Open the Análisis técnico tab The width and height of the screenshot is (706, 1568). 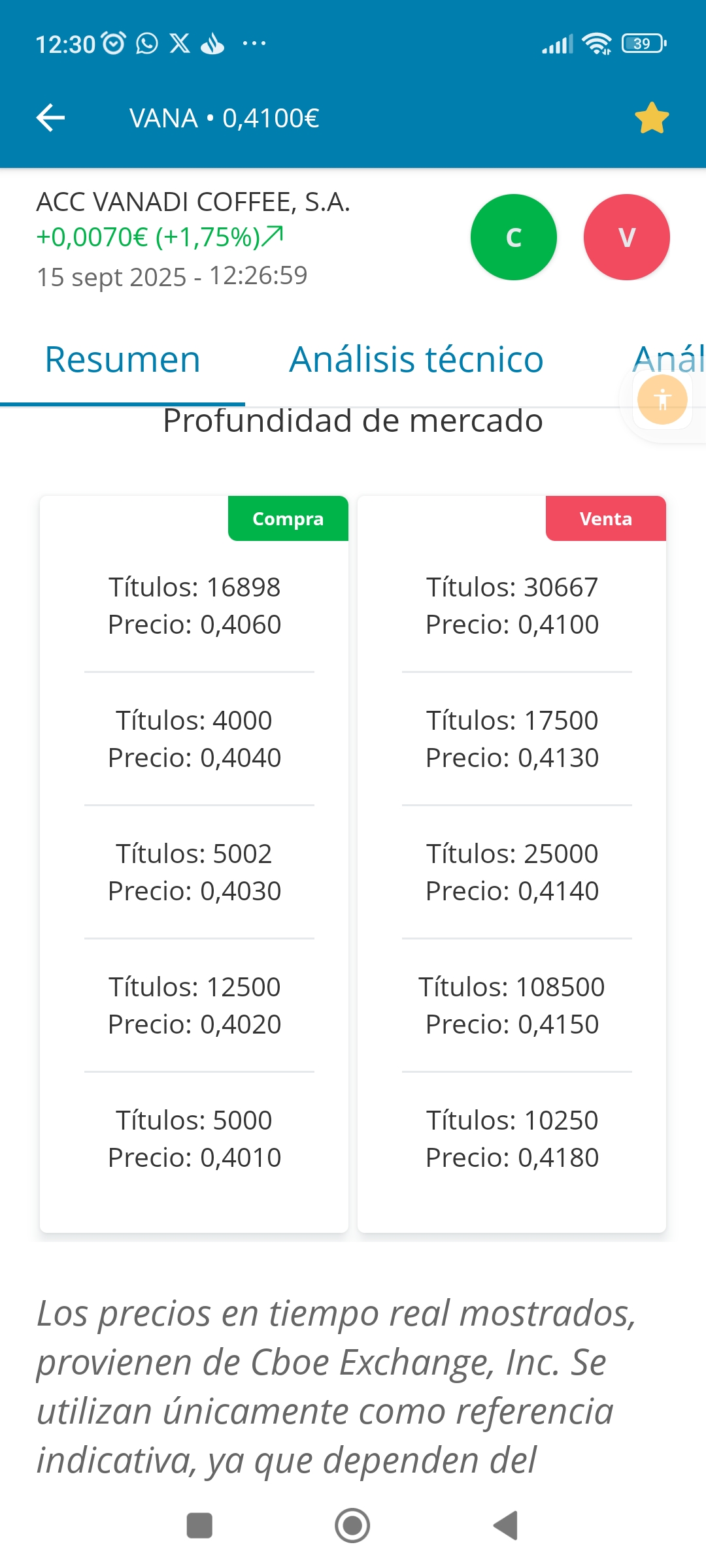click(x=416, y=360)
